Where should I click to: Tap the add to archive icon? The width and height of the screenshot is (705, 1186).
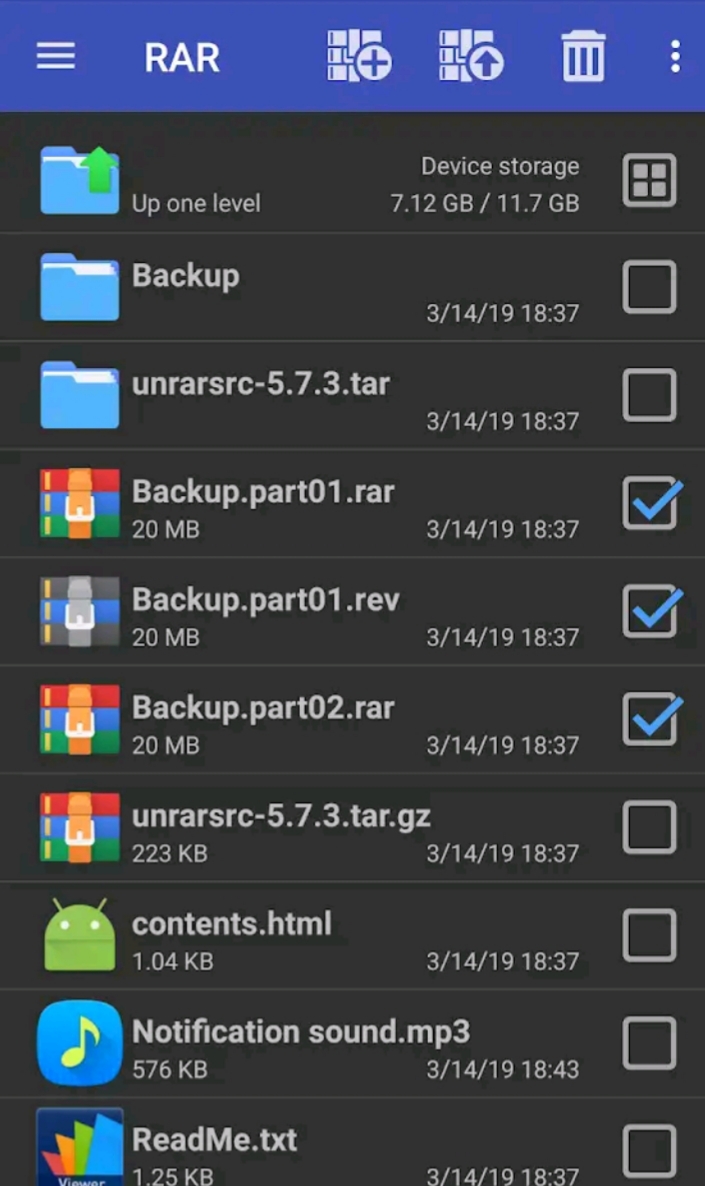point(359,55)
